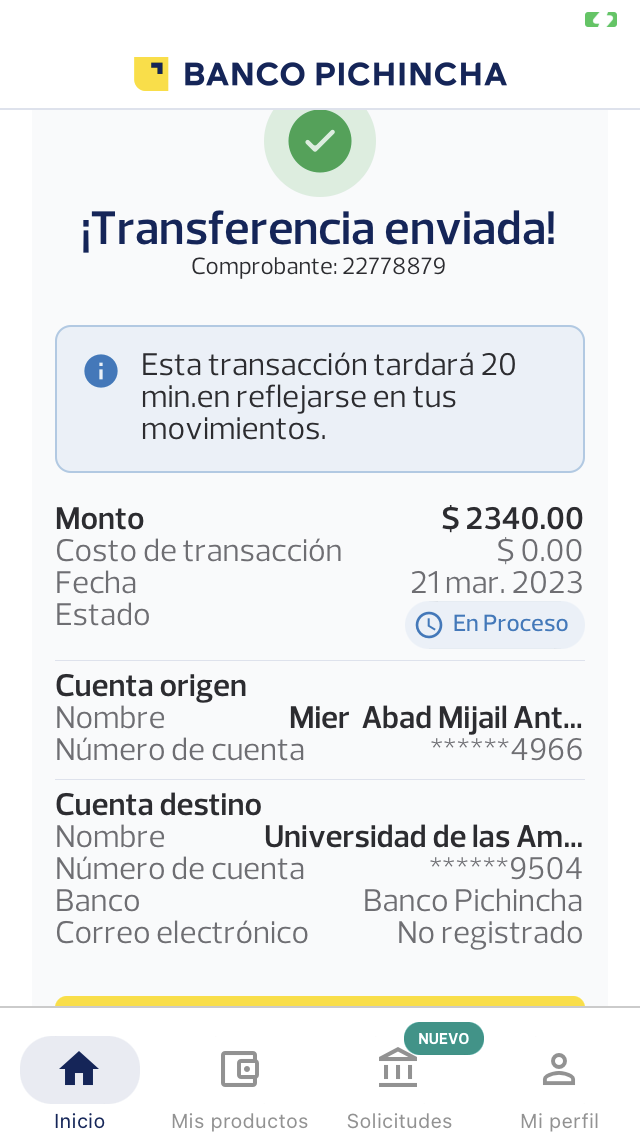Go to the Inicio tab
The image size is (640, 1136).
point(80,1084)
